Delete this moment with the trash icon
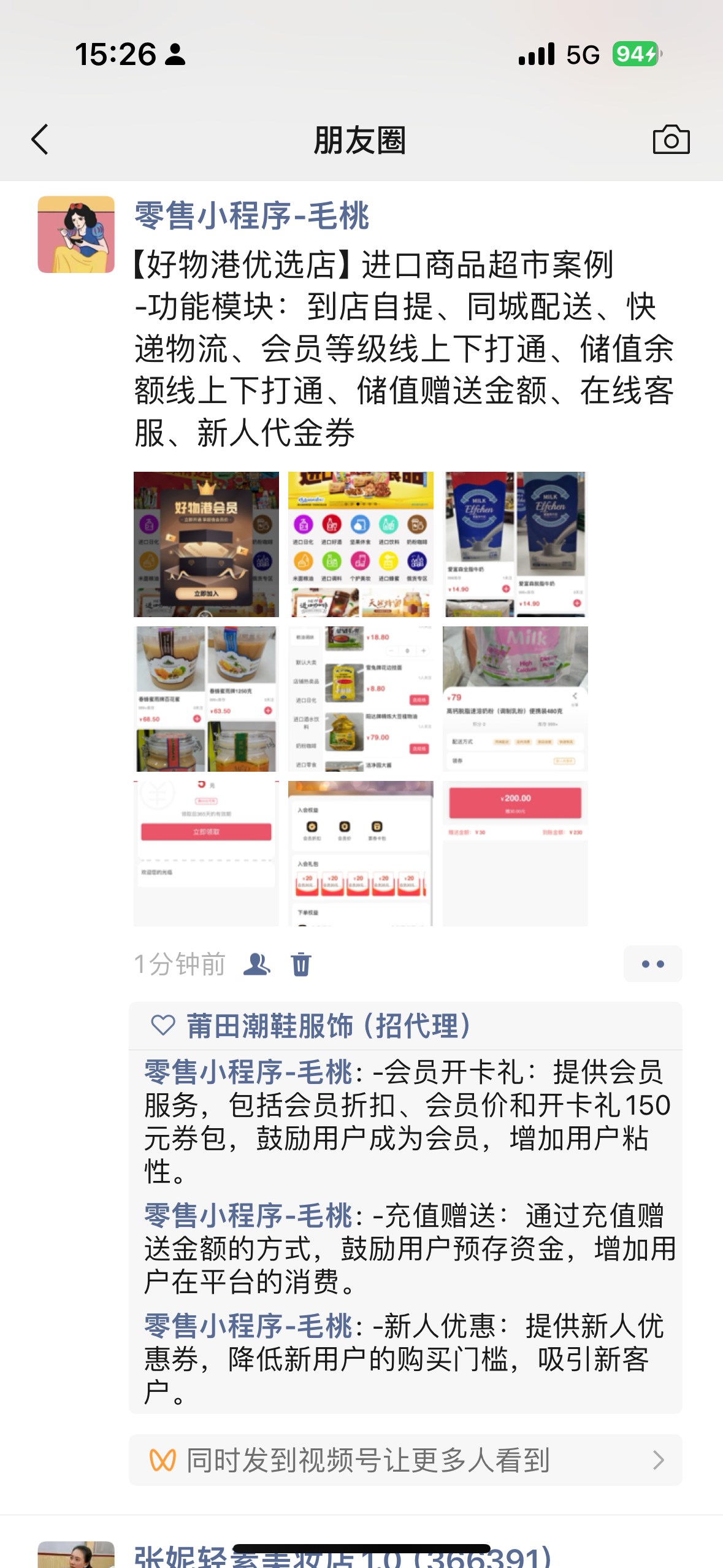 [x=301, y=964]
